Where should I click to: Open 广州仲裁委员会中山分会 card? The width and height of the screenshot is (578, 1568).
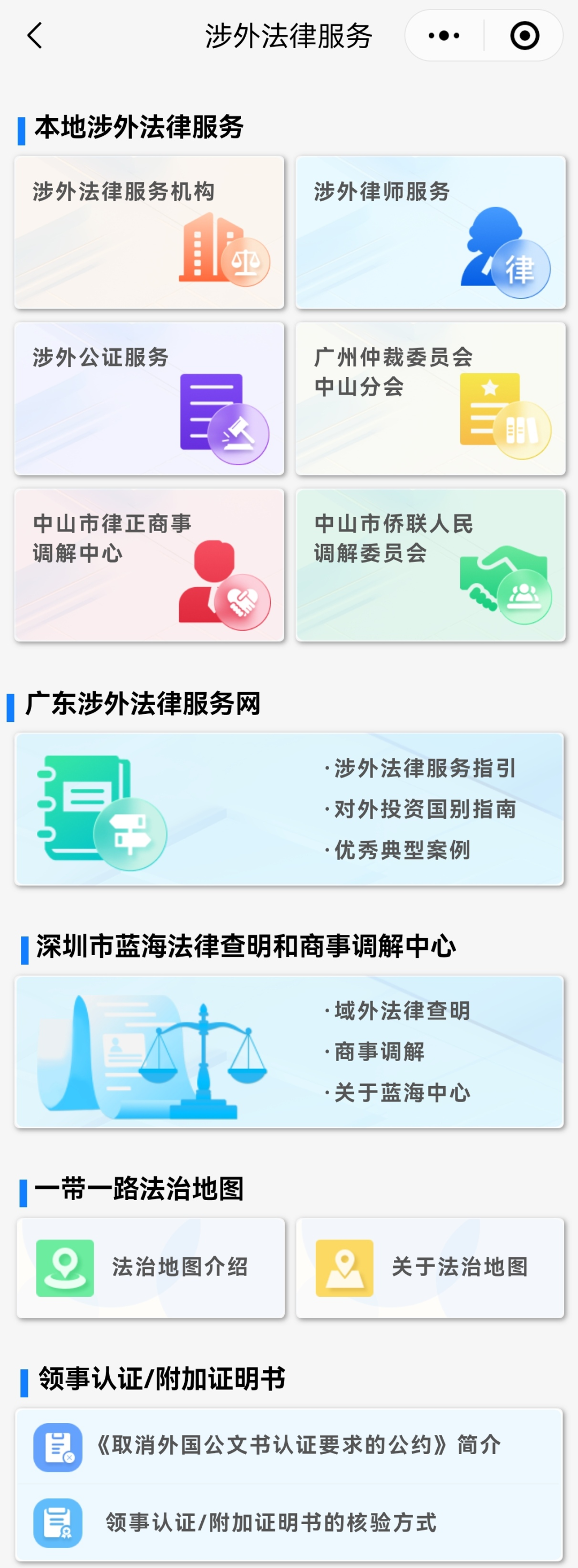click(x=430, y=398)
